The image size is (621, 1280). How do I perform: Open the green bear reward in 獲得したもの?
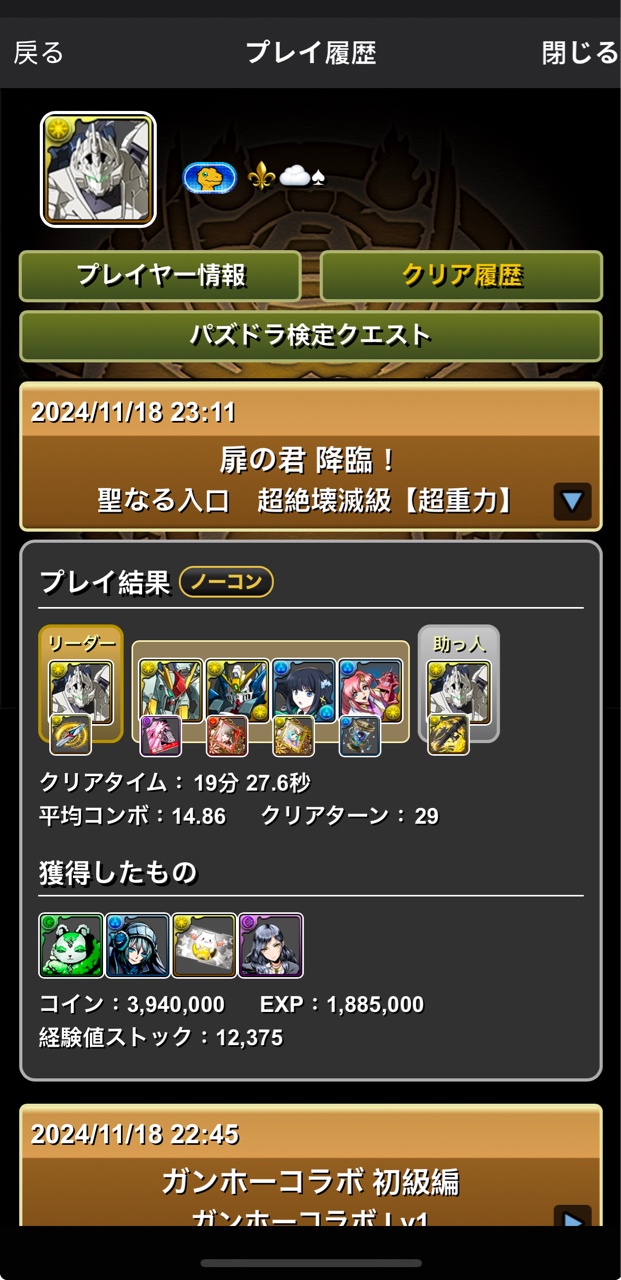click(71, 945)
